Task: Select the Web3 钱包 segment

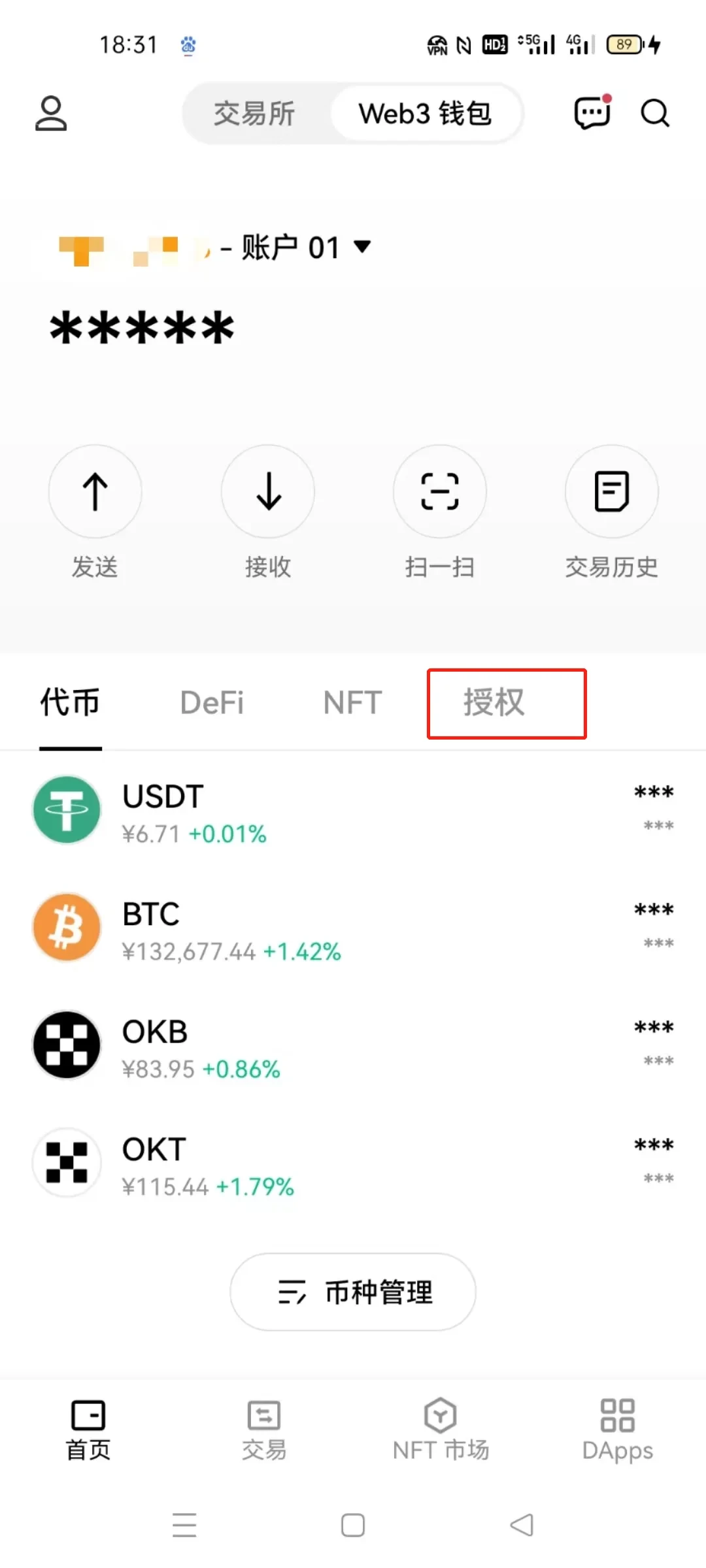Action: click(x=425, y=114)
